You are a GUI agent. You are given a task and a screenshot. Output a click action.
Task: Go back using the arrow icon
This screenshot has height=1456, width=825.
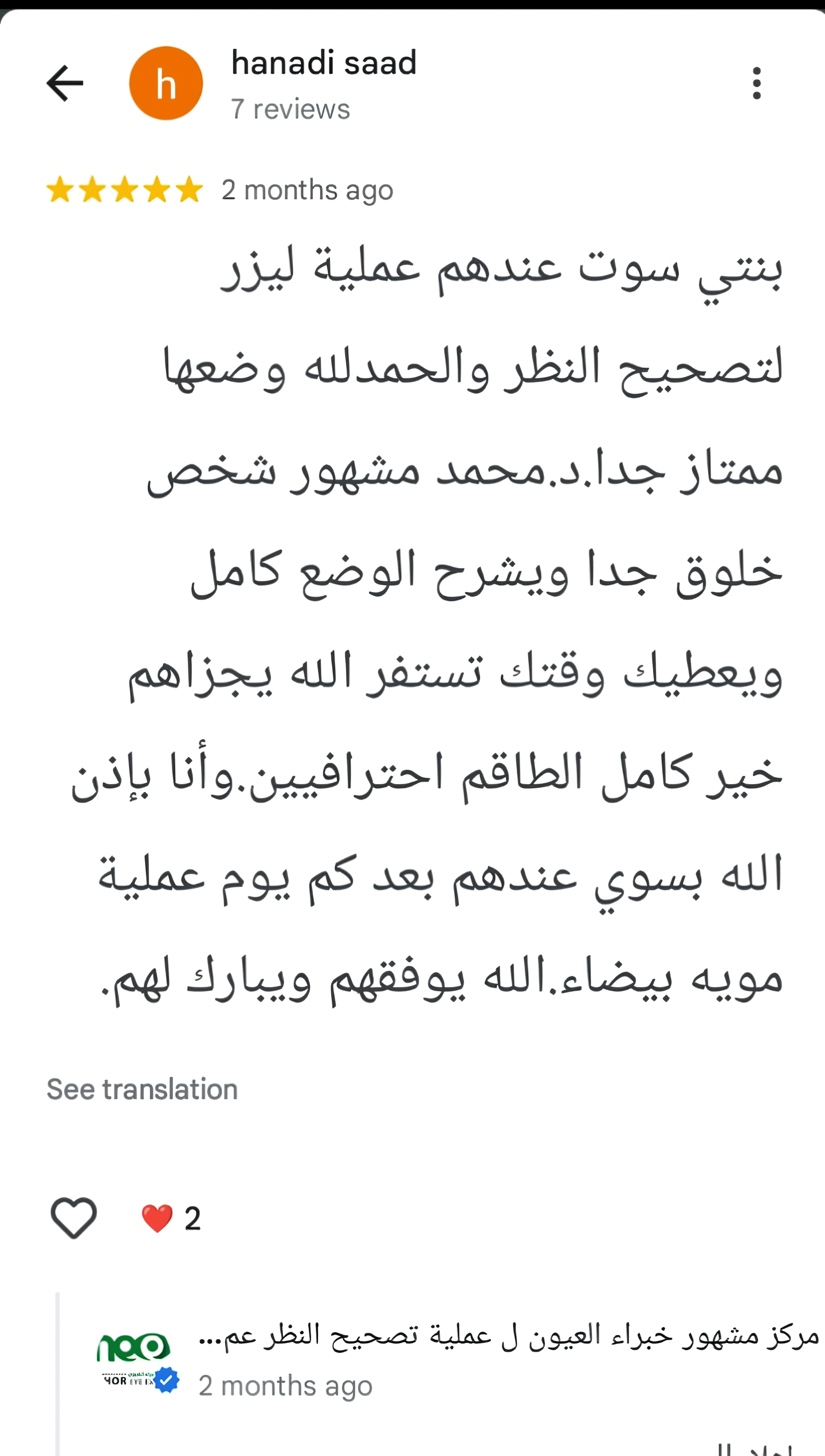click(65, 83)
